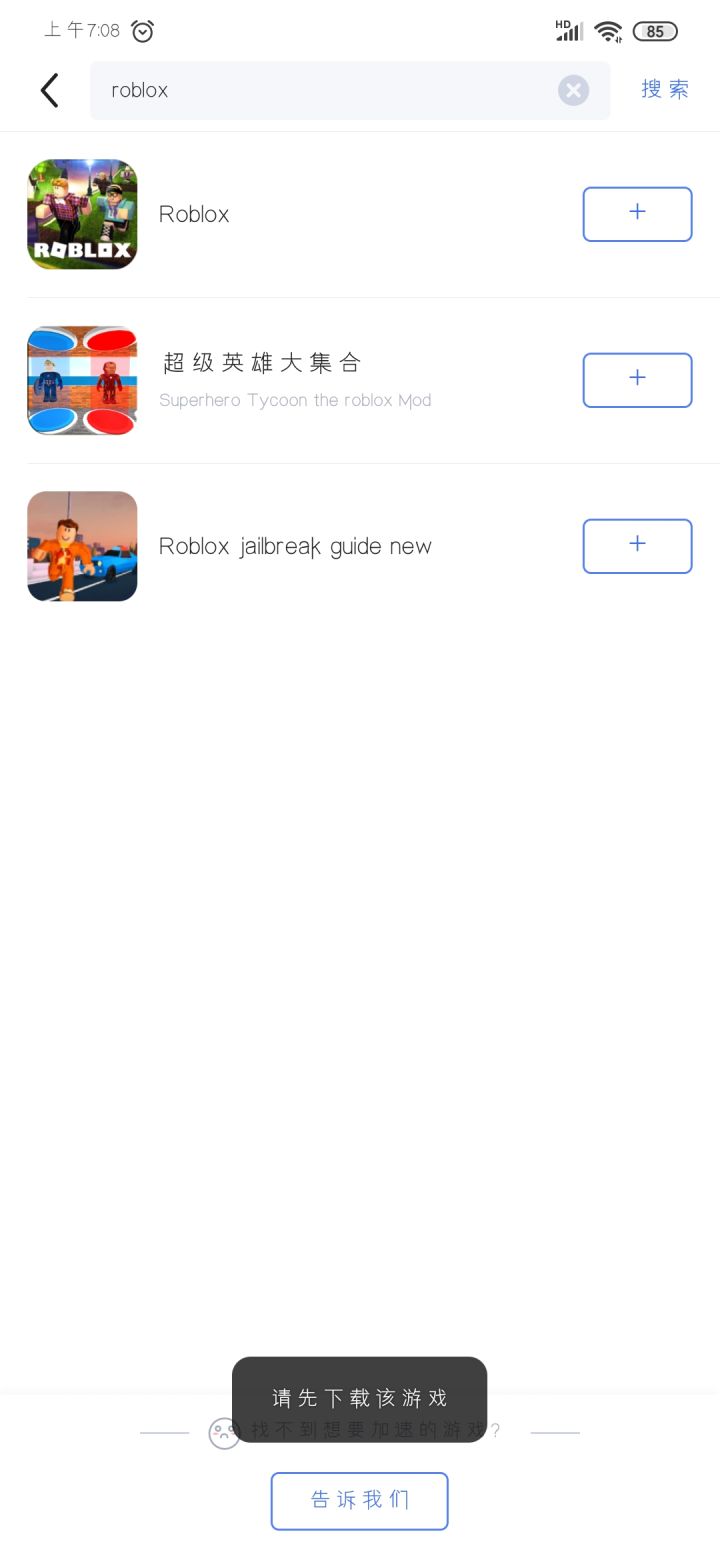This screenshot has width=720, height=1560.
Task: Click the back arrow to exit search
Action: coord(49,90)
